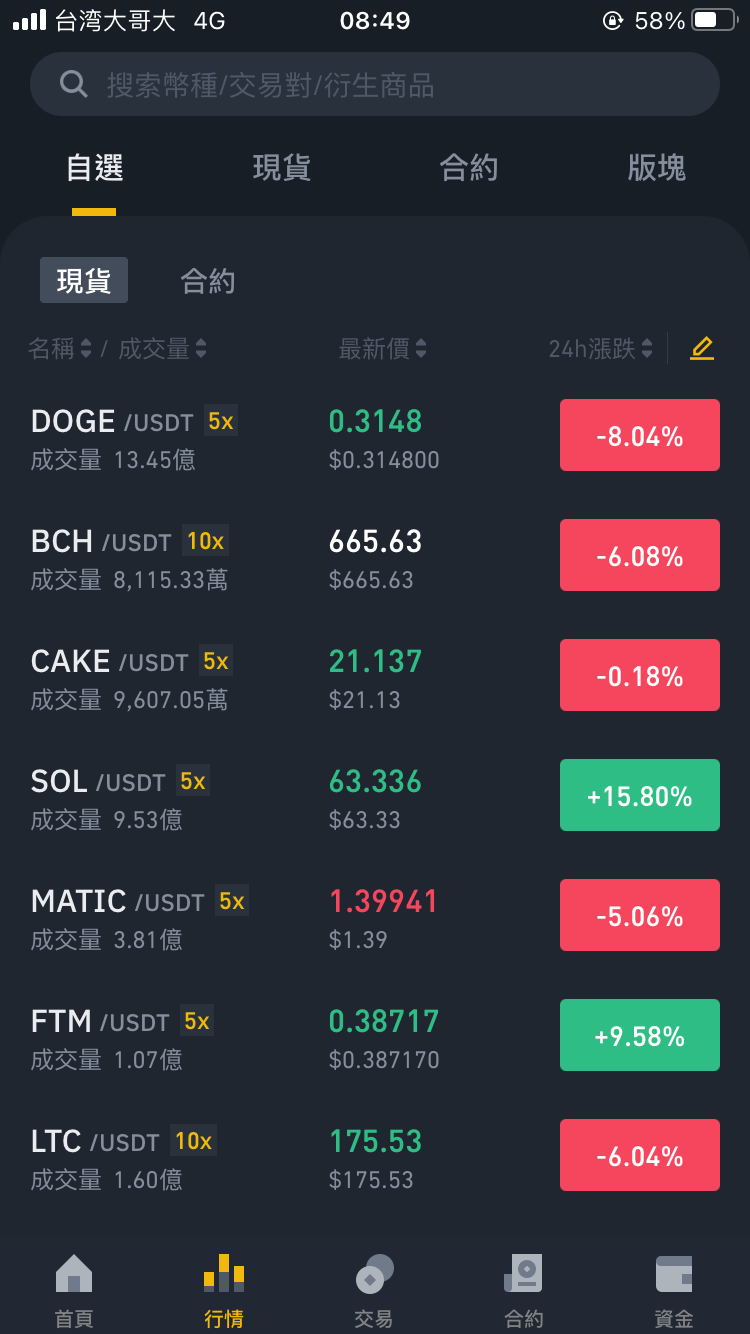Sort the list by 最新價
Image resolution: width=750 pixels, height=1334 pixels.
(383, 348)
